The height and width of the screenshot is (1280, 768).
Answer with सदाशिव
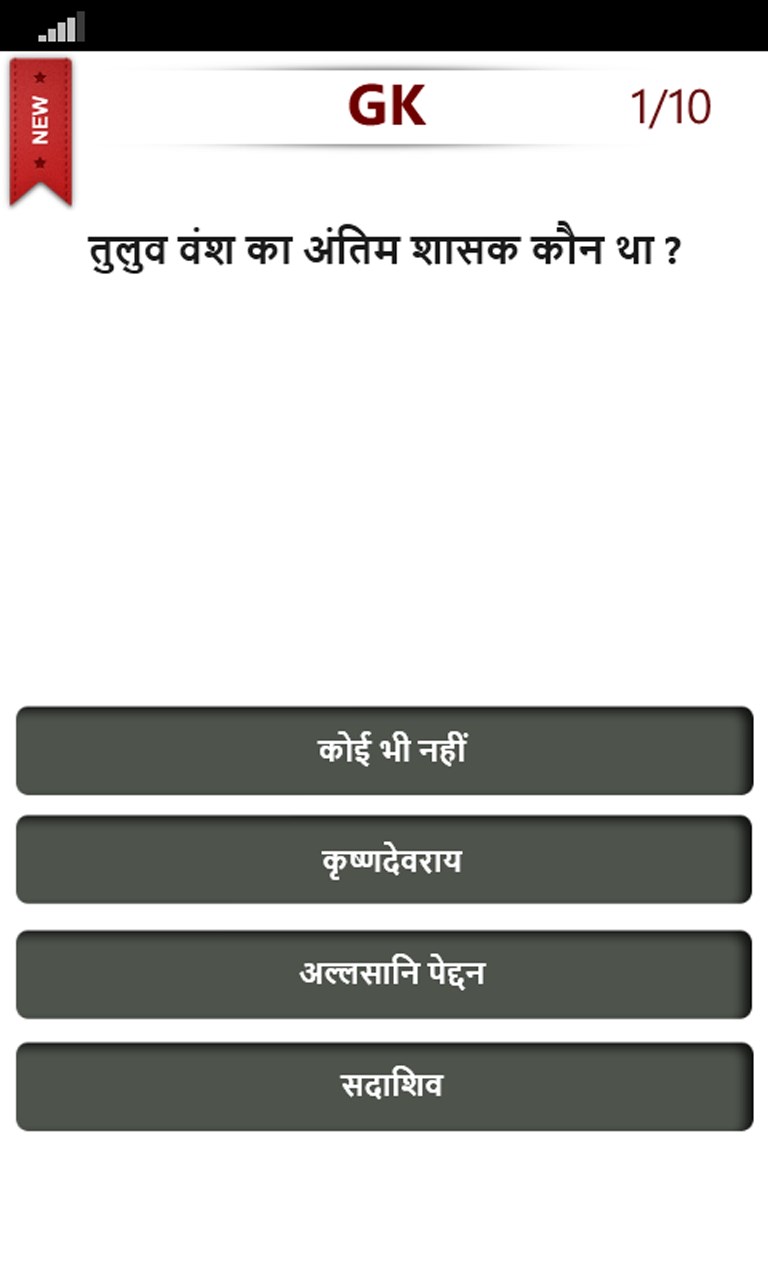coord(384,1087)
